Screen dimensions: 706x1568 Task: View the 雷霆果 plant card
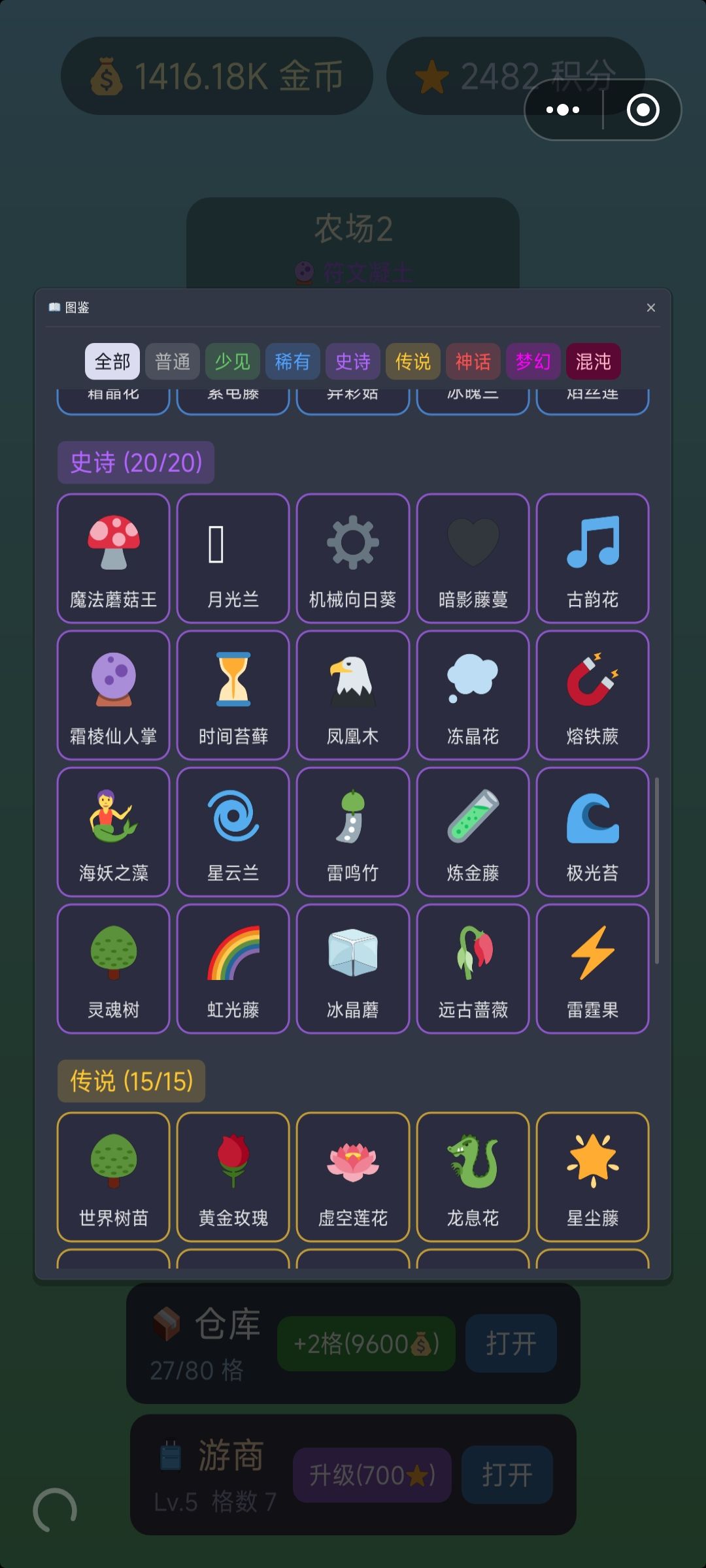click(592, 969)
